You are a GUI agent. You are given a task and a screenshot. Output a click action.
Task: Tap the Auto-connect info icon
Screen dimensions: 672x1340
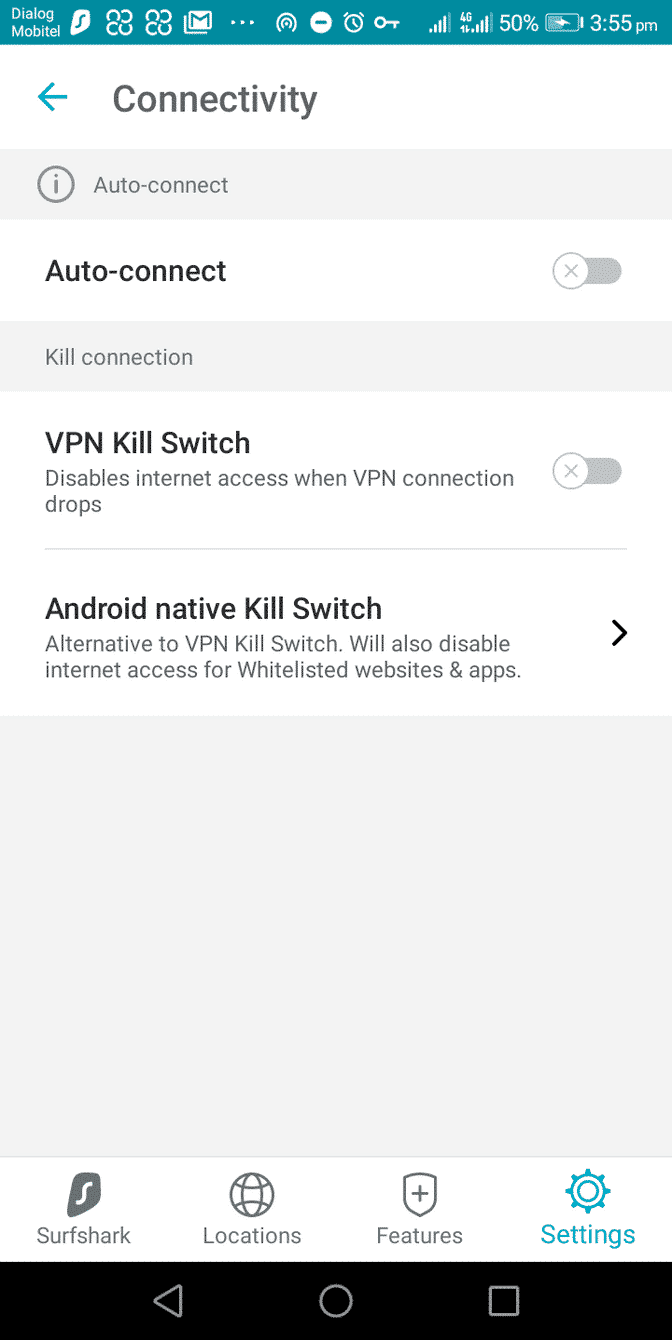pyautogui.click(x=56, y=185)
